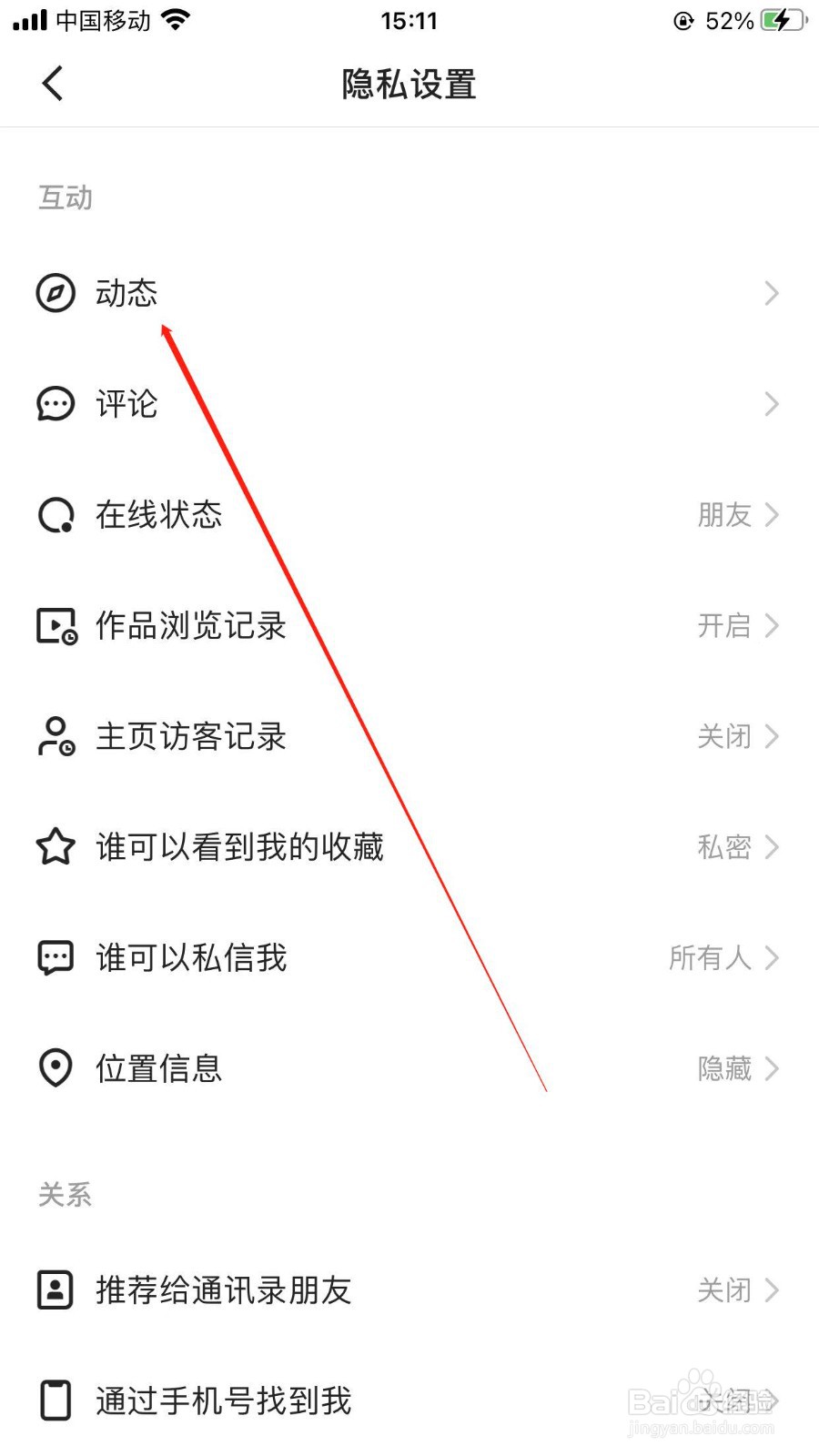Select 谁可以看到我的收藏 row
This screenshot has width=819, height=1456.
coord(409,847)
